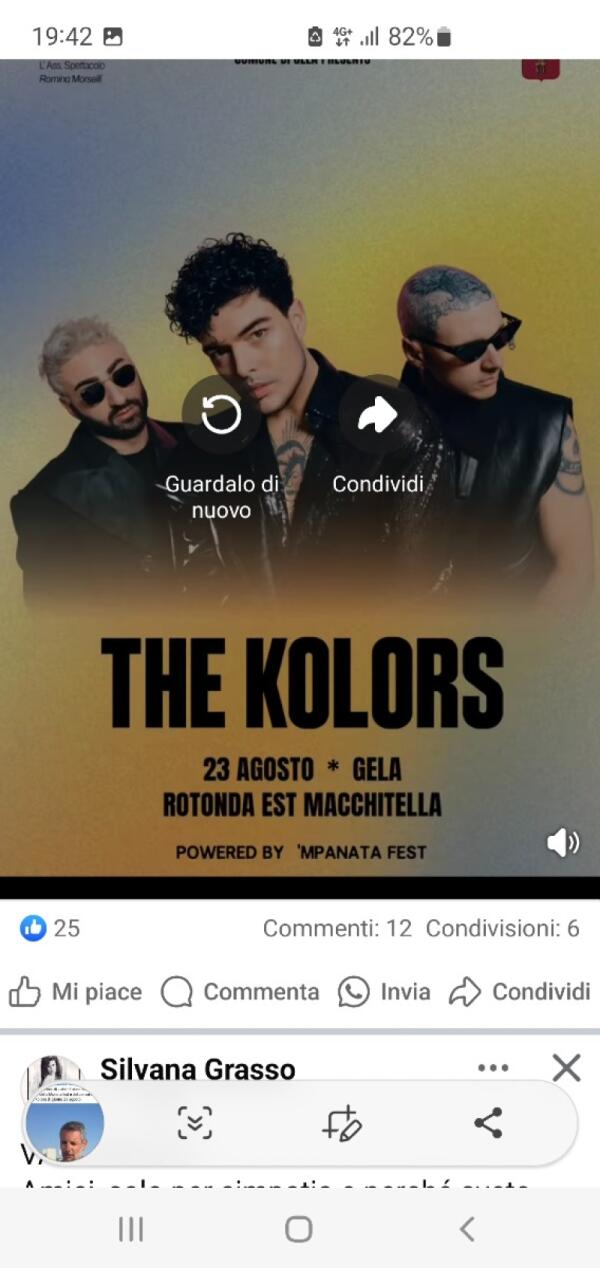600x1268 pixels.
Task: Like the post with Mi piace
Action: click(x=76, y=992)
